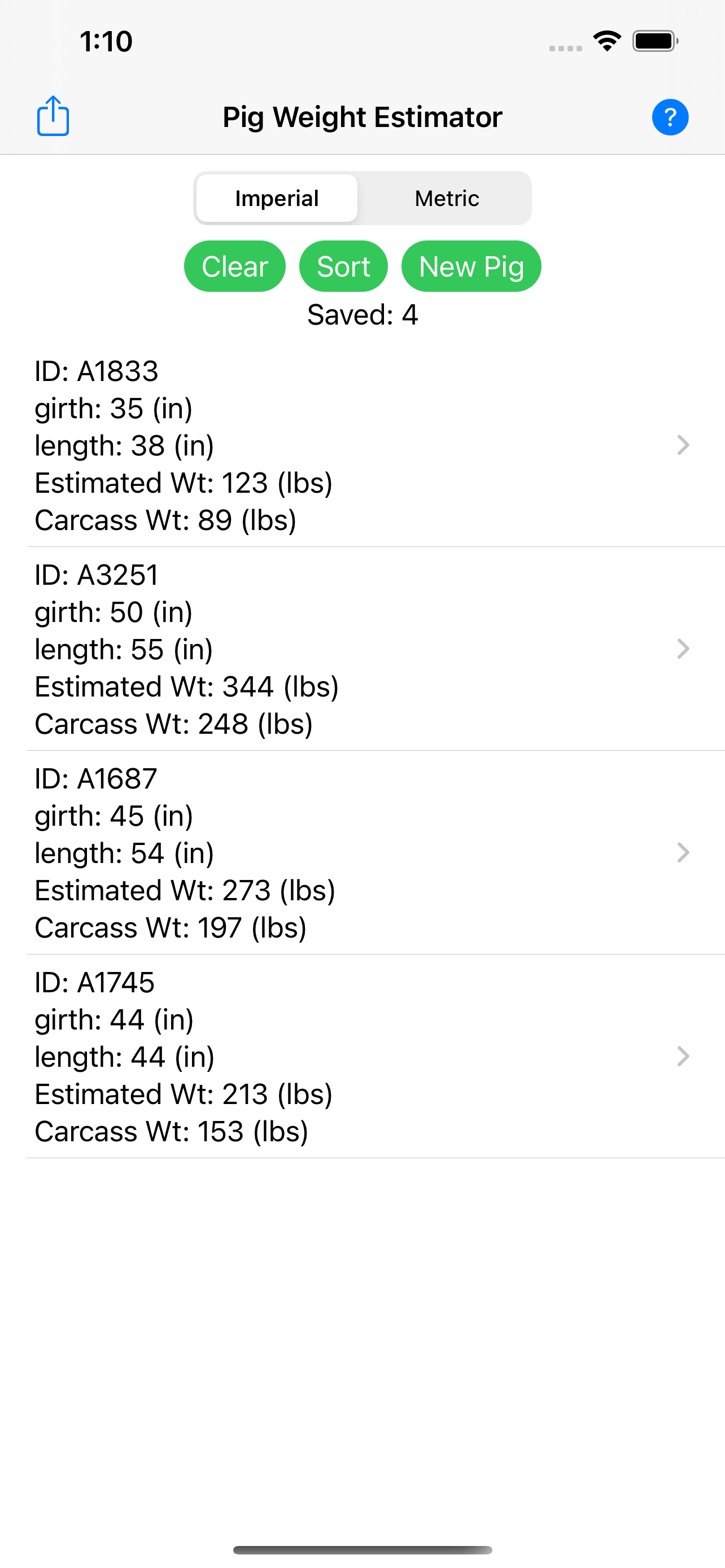Add a New Pig entry

click(x=471, y=266)
